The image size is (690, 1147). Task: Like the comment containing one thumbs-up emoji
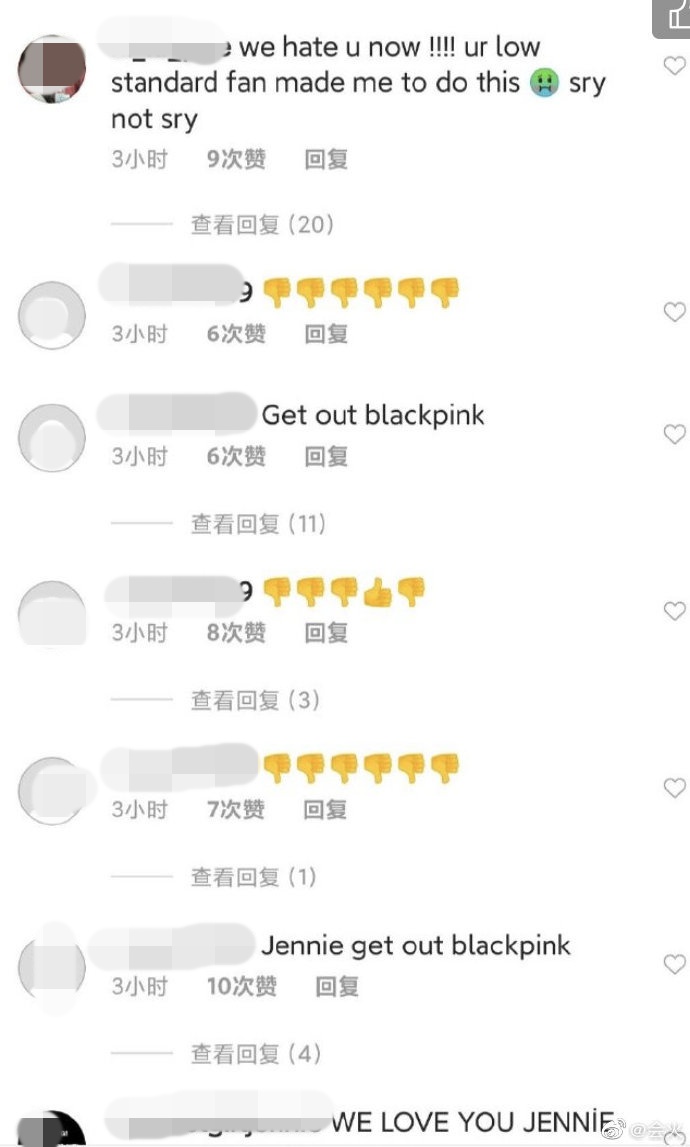pyautogui.click(x=675, y=610)
